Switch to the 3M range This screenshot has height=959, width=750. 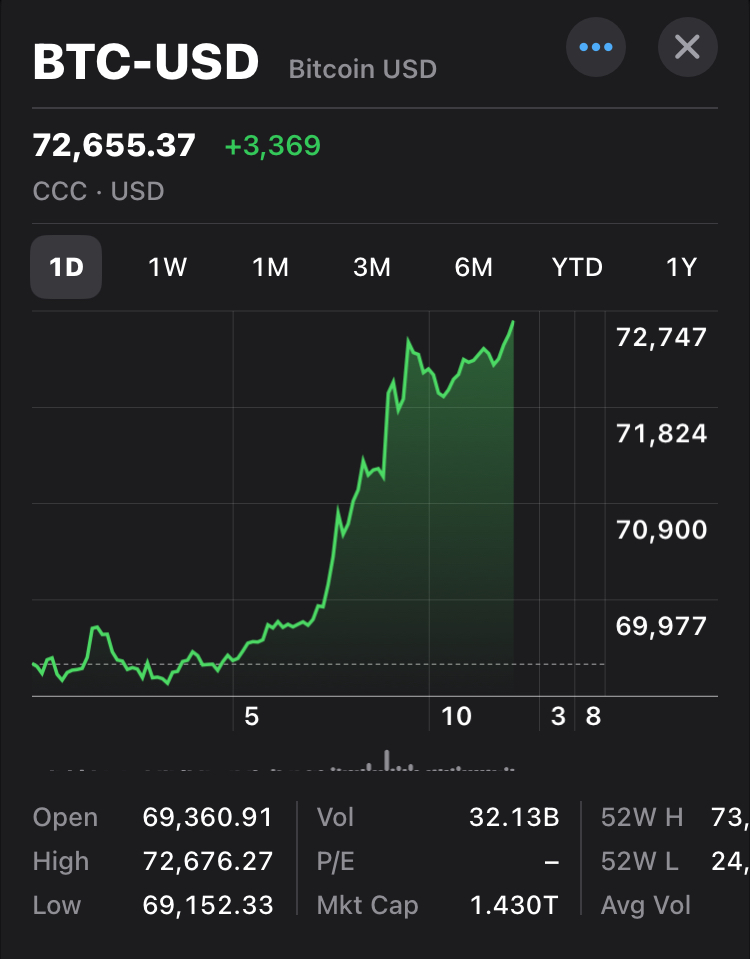tap(372, 267)
